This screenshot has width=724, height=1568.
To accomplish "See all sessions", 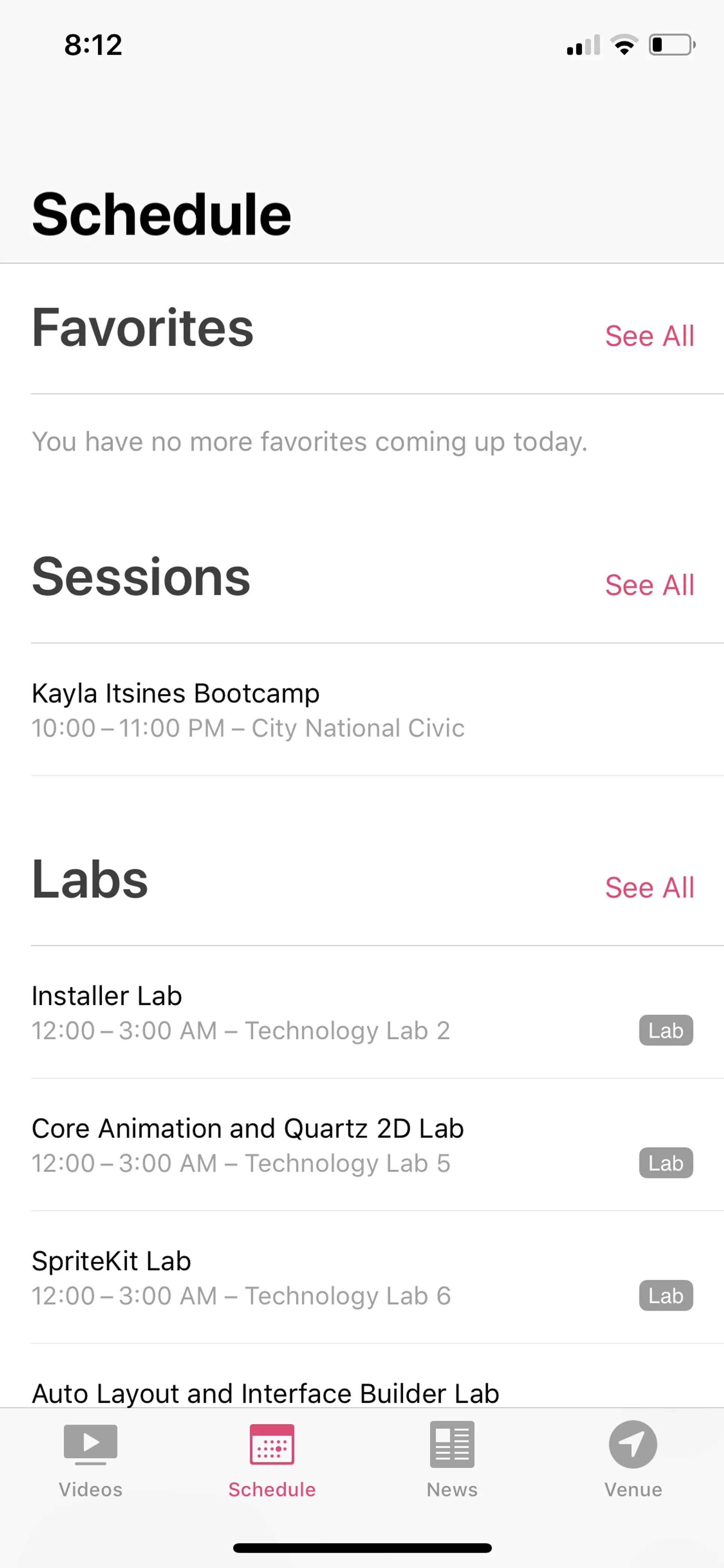I will [649, 585].
